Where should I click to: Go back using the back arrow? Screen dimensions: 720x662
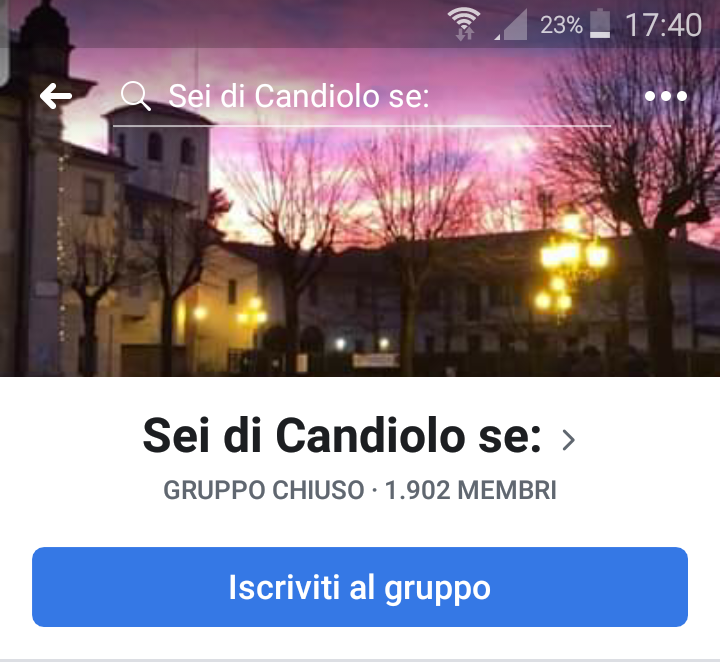pos(56,96)
